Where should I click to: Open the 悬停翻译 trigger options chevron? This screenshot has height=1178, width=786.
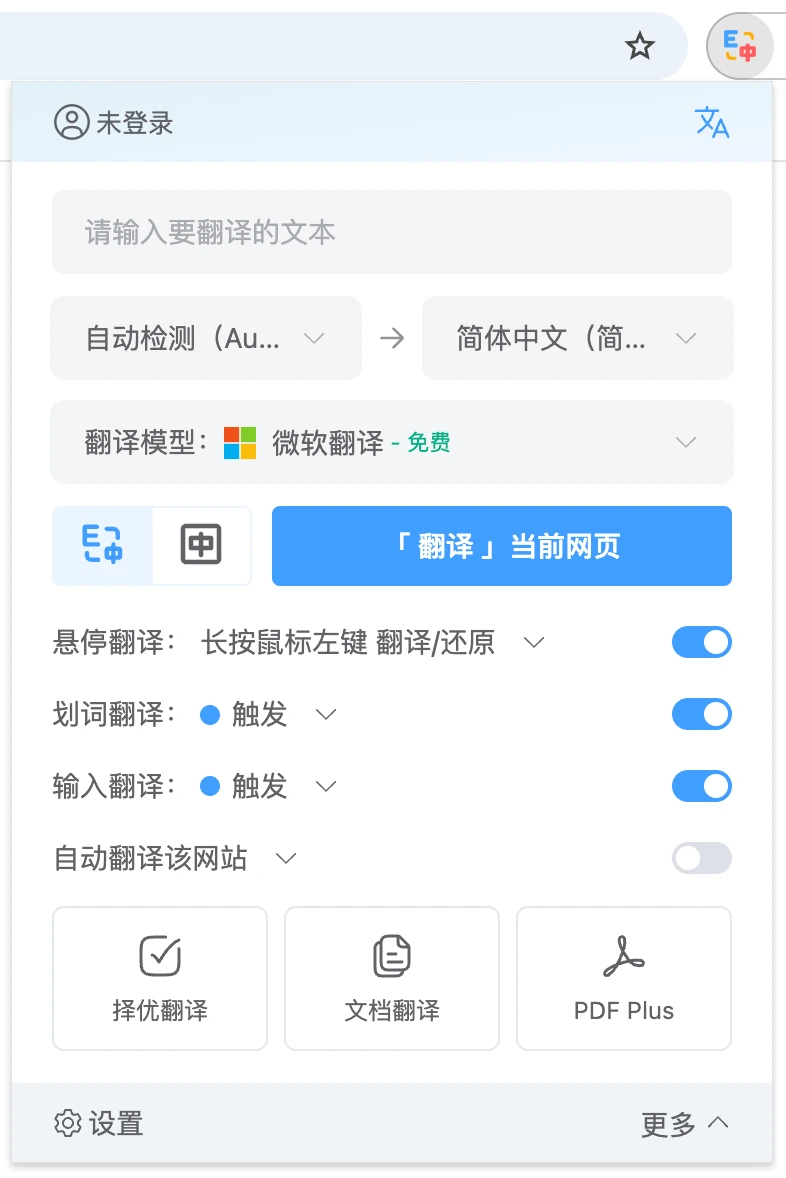(x=534, y=642)
